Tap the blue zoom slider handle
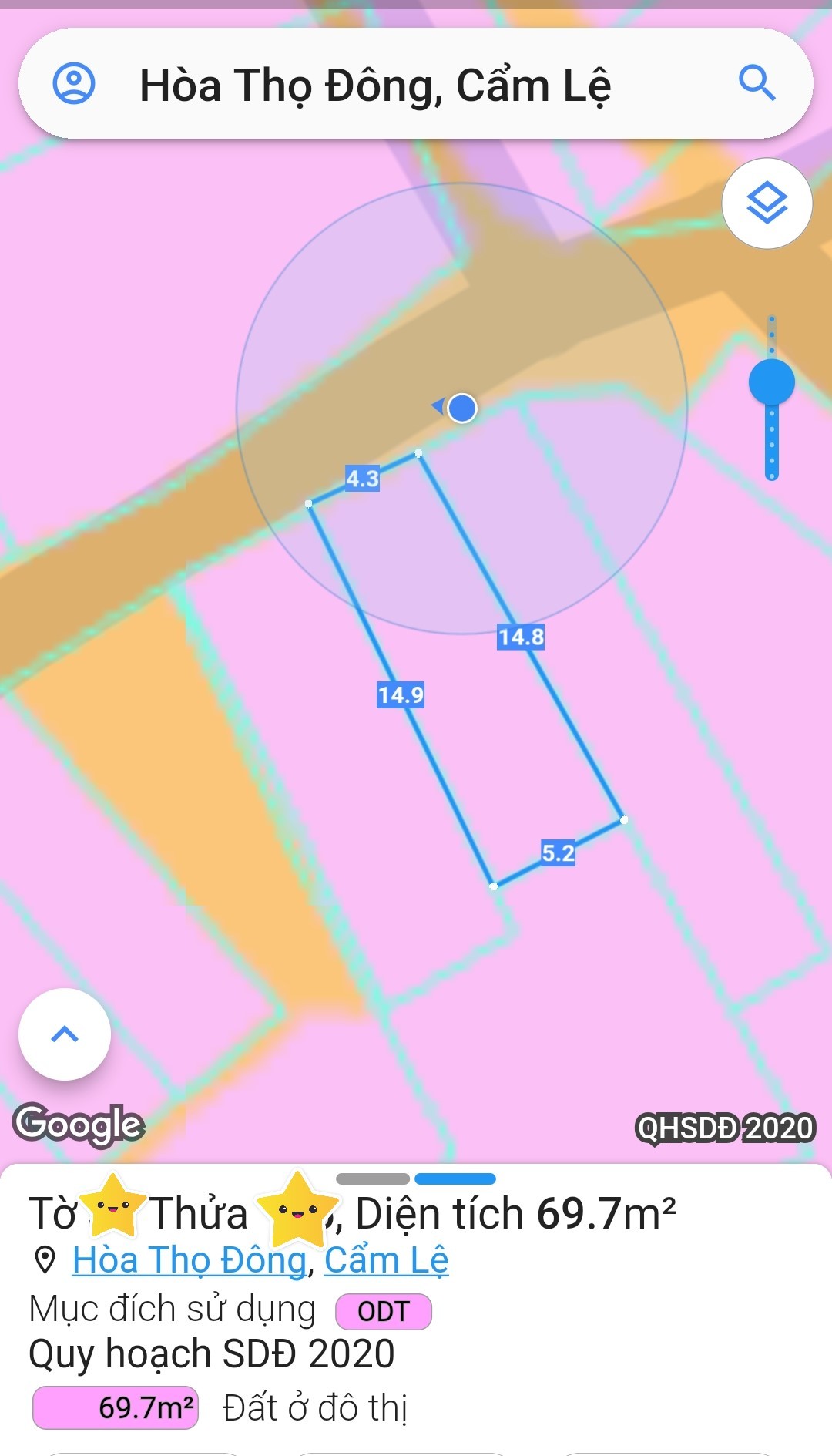Viewport: 832px width, 1456px height. click(x=771, y=382)
